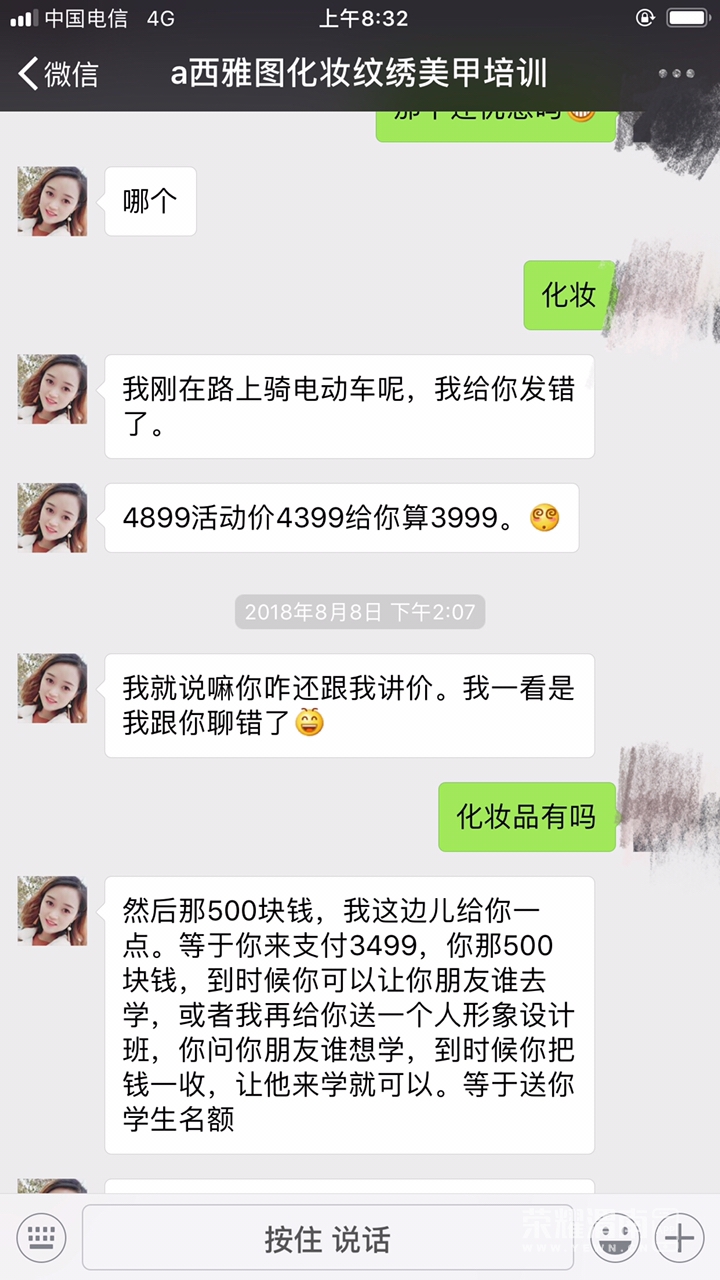Screen dimensions: 720x1280
Task: Open contact avatar beside '哪个' message
Action: pyautogui.click(x=52, y=201)
